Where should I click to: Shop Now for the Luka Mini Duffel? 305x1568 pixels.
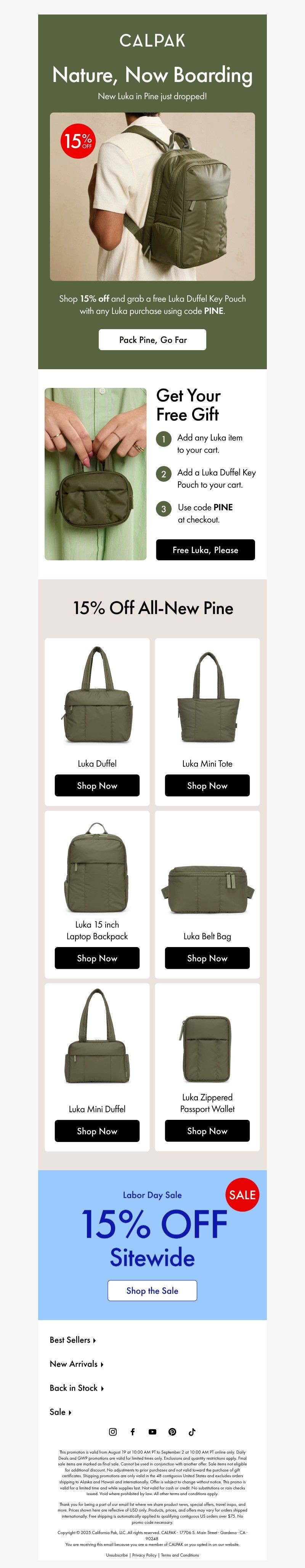[97, 1131]
